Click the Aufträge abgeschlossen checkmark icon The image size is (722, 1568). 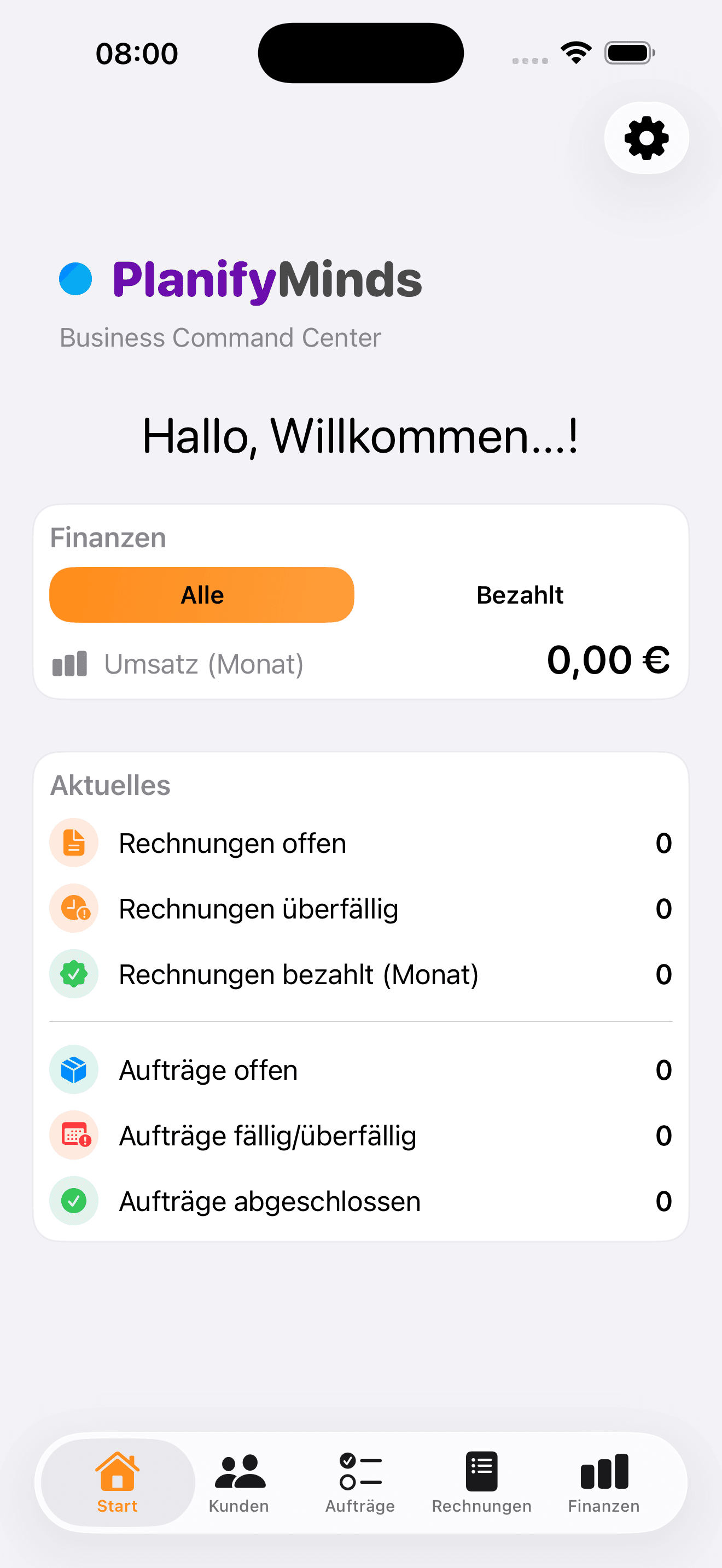[74, 1201]
